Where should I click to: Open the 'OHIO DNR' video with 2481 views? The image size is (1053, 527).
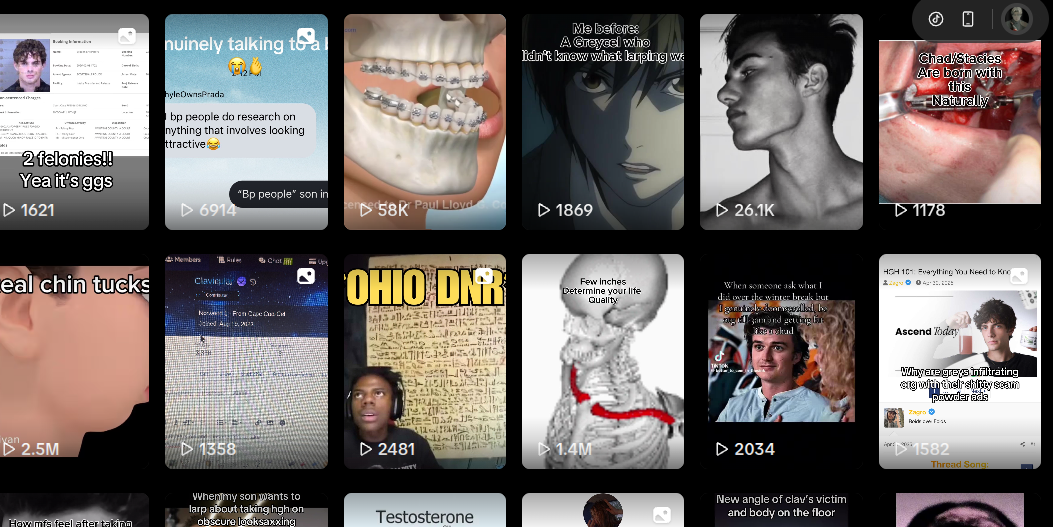click(x=425, y=360)
